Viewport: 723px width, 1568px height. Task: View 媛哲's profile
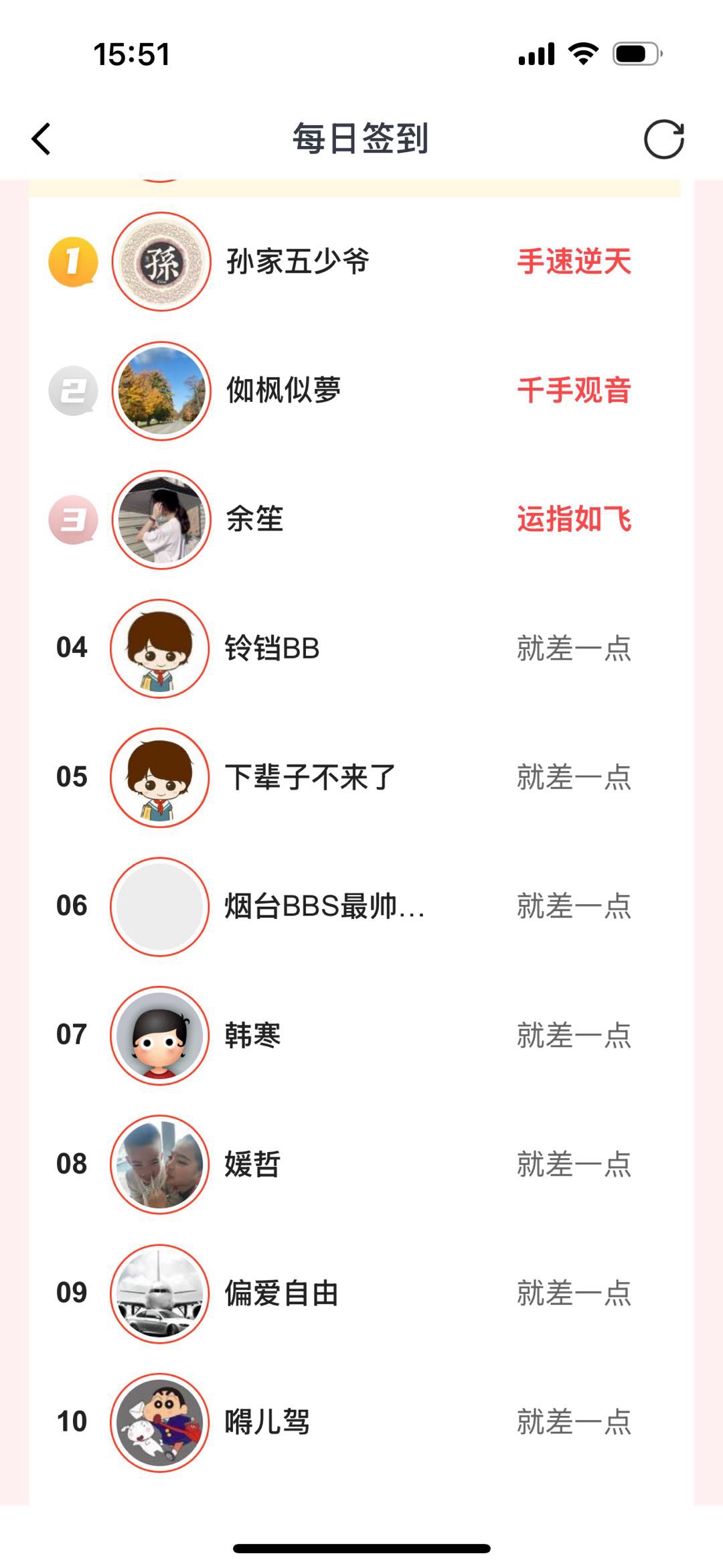[x=253, y=1164]
